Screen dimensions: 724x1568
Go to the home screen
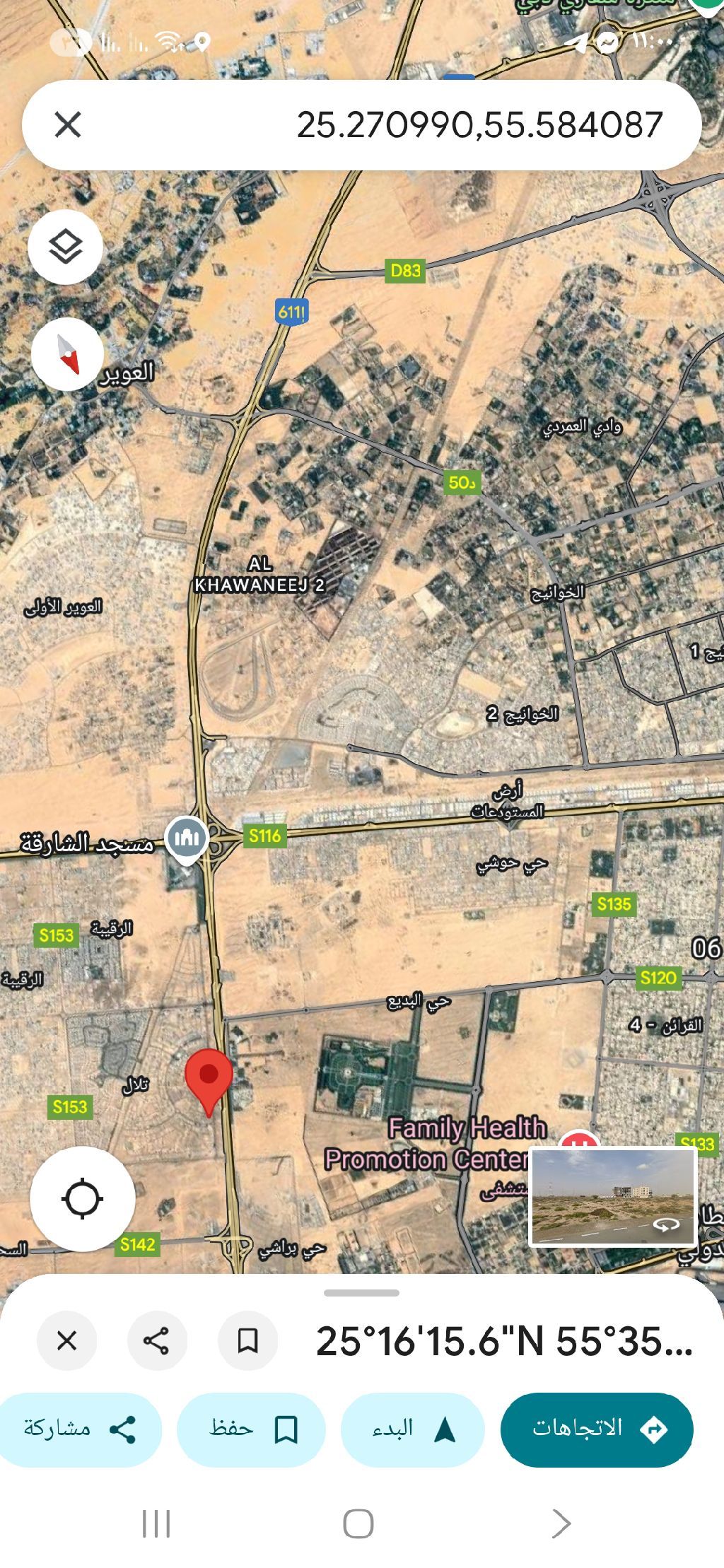click(x=358, y=1523)
